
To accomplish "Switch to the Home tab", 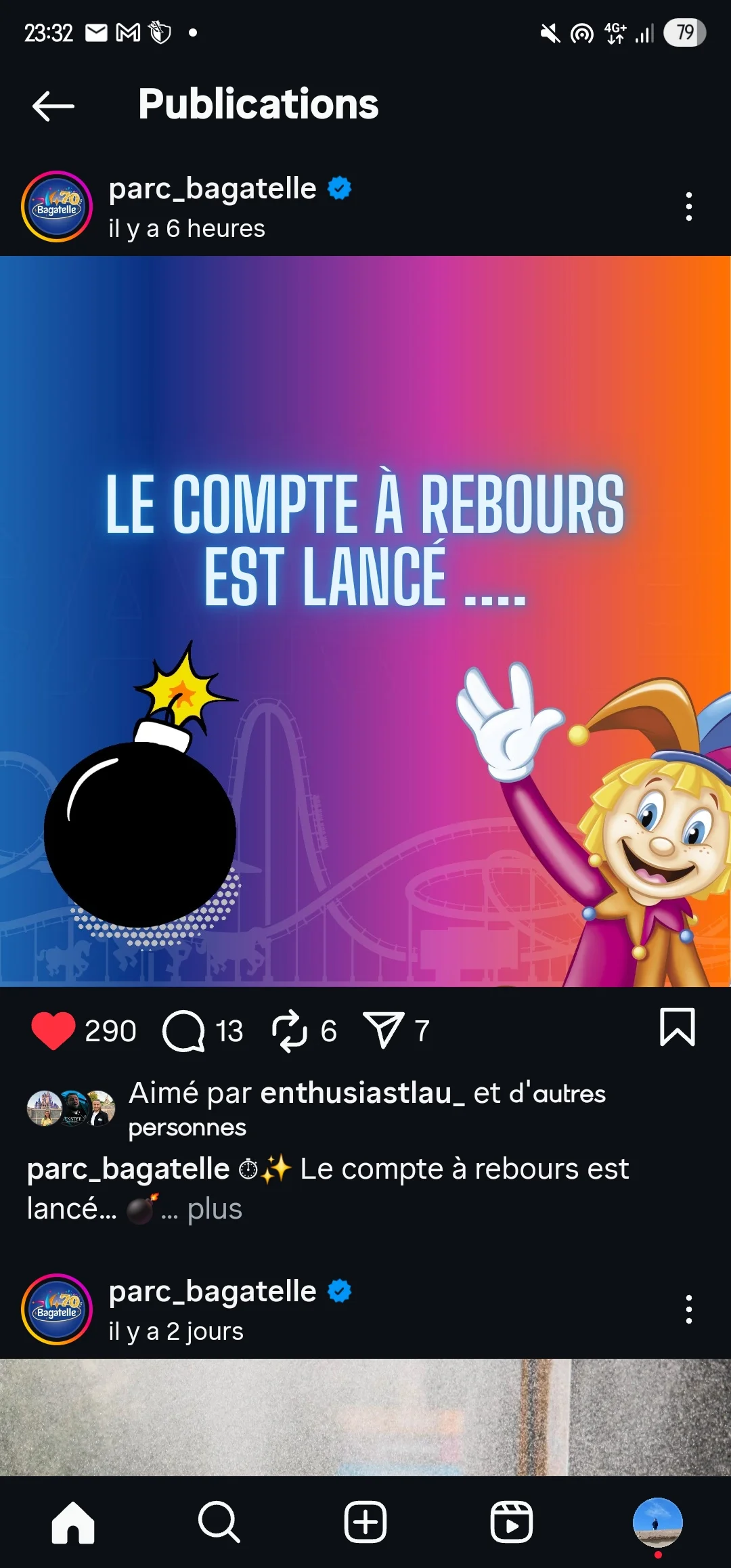I will 73,1522.
